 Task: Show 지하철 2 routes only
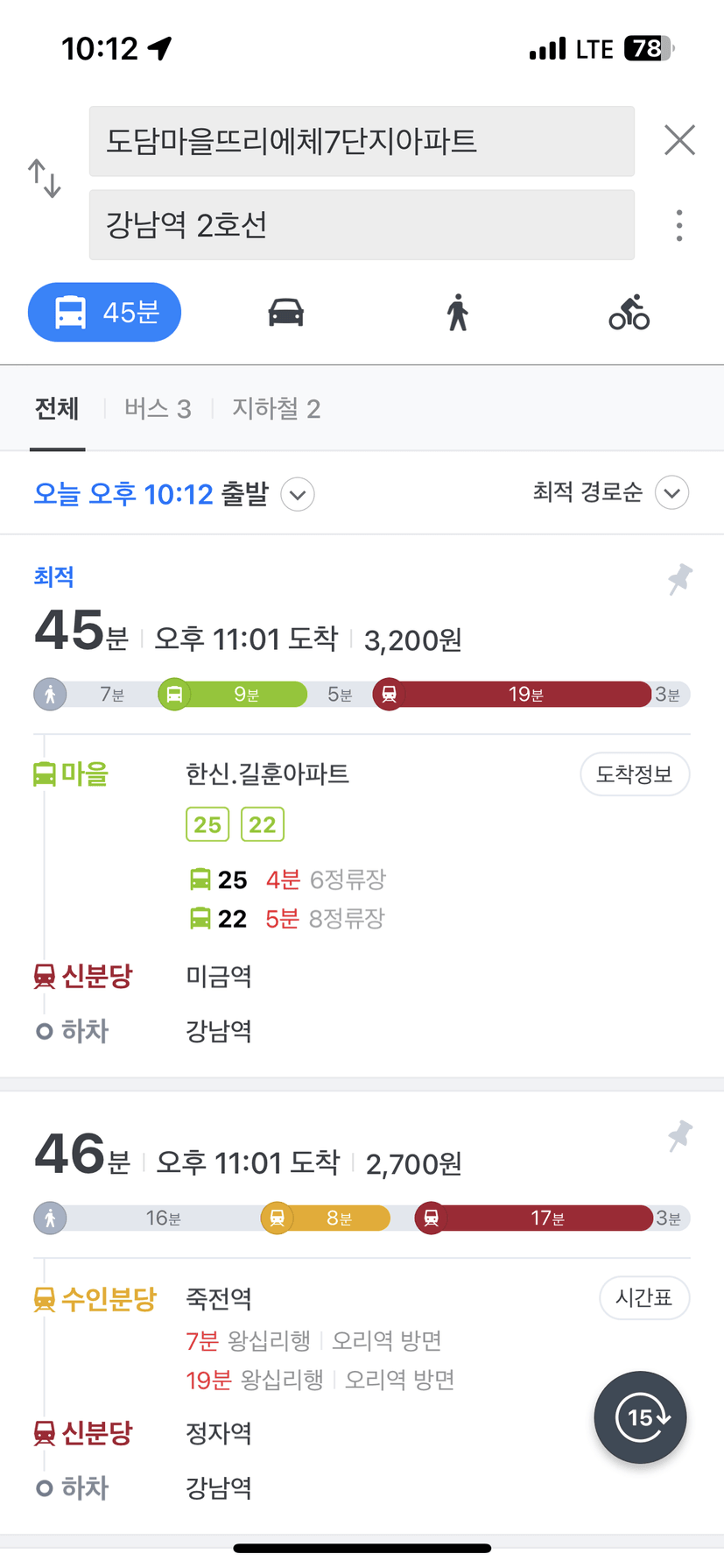click(x=276, y=409)
